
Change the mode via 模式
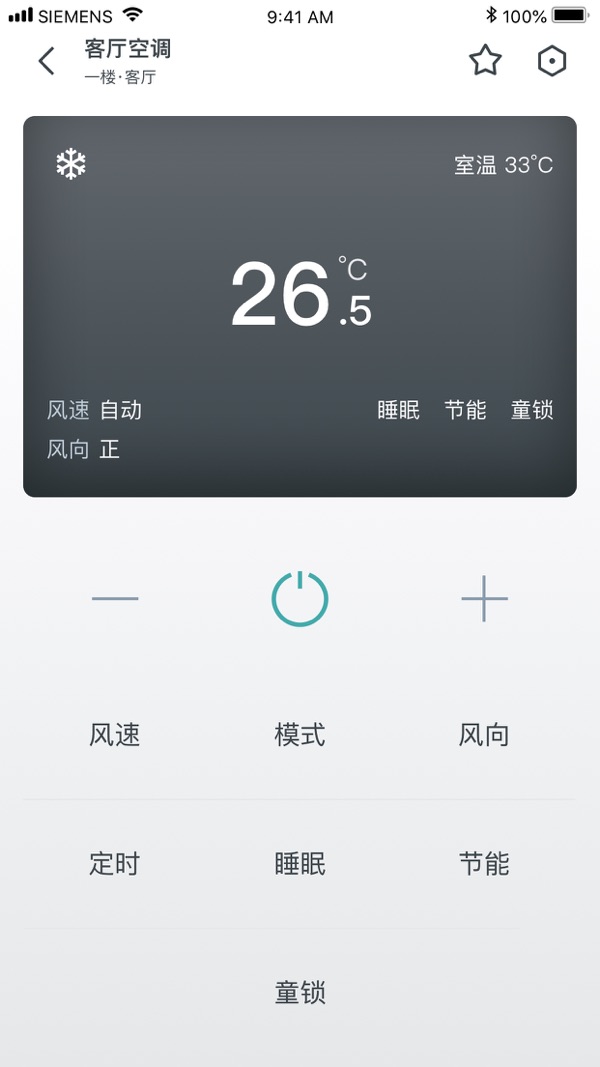[300, 736]
